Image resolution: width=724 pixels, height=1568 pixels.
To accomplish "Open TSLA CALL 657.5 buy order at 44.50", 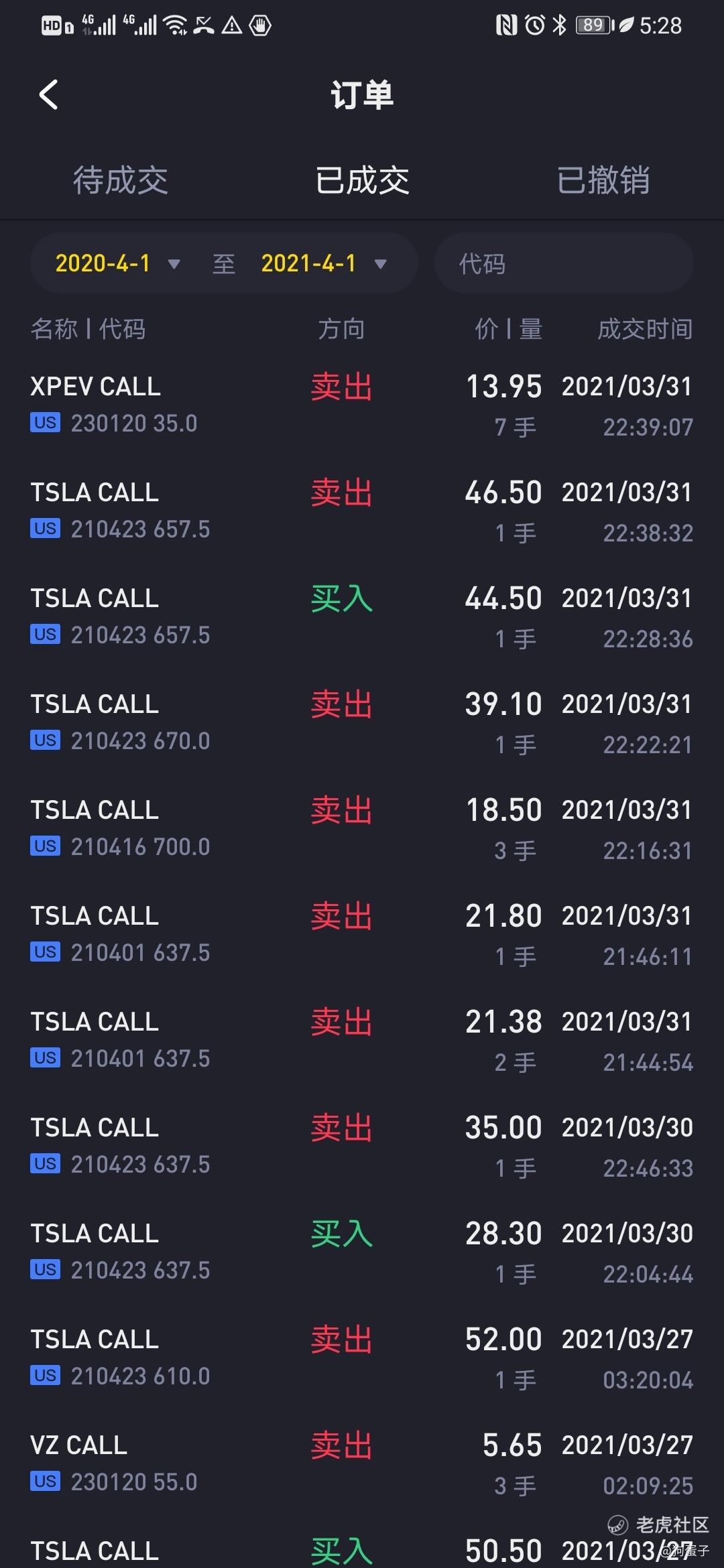I will 362,617.
